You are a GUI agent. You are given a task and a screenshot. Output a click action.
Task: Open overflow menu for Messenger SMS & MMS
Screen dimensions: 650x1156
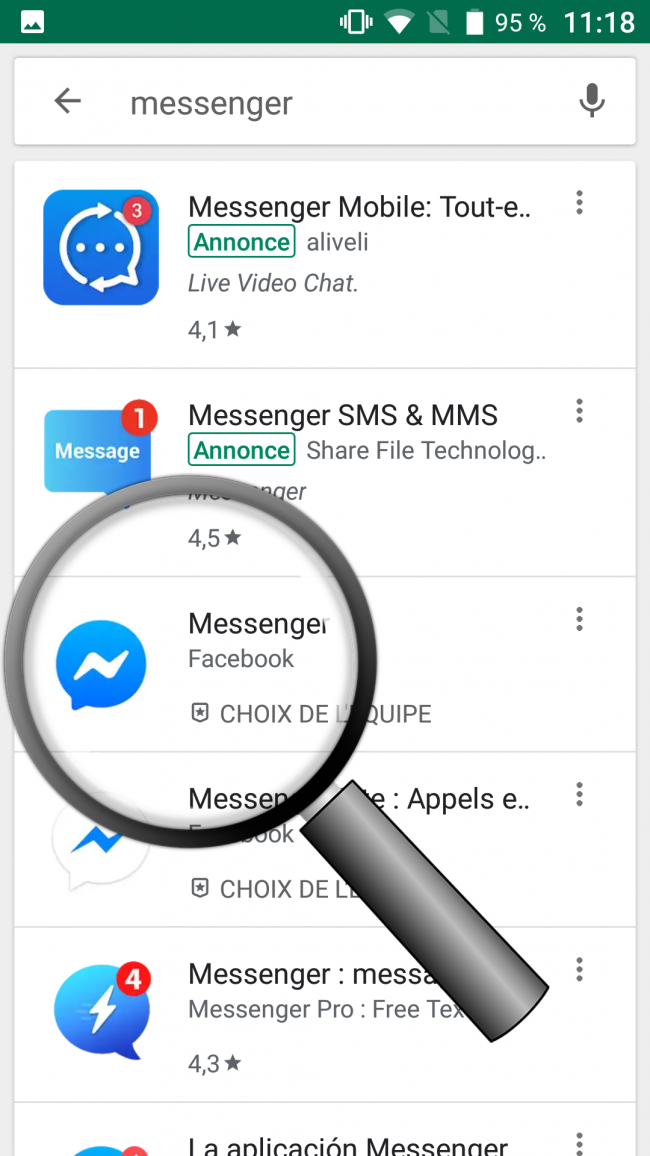click(579, 411)
